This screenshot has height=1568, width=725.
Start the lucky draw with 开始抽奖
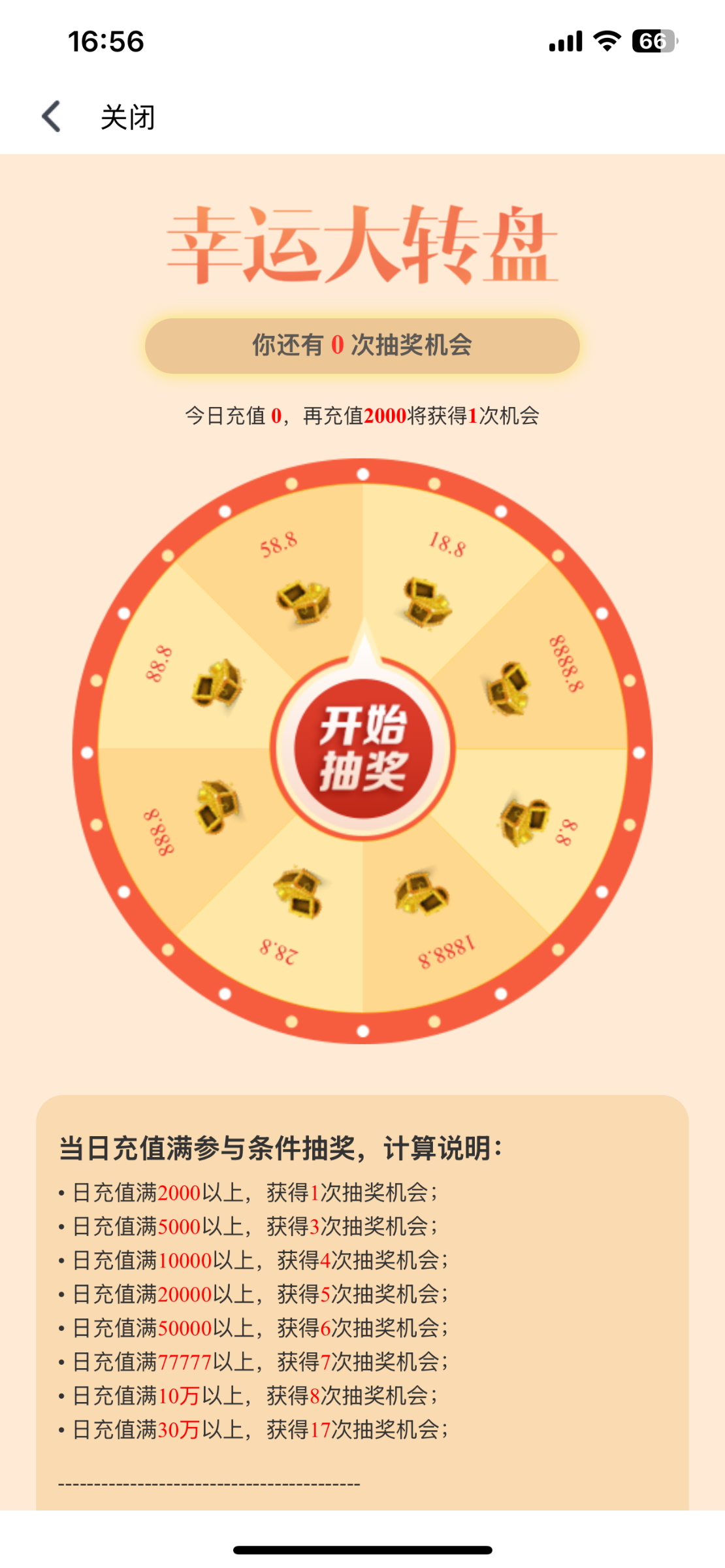(x=362, y=749)
